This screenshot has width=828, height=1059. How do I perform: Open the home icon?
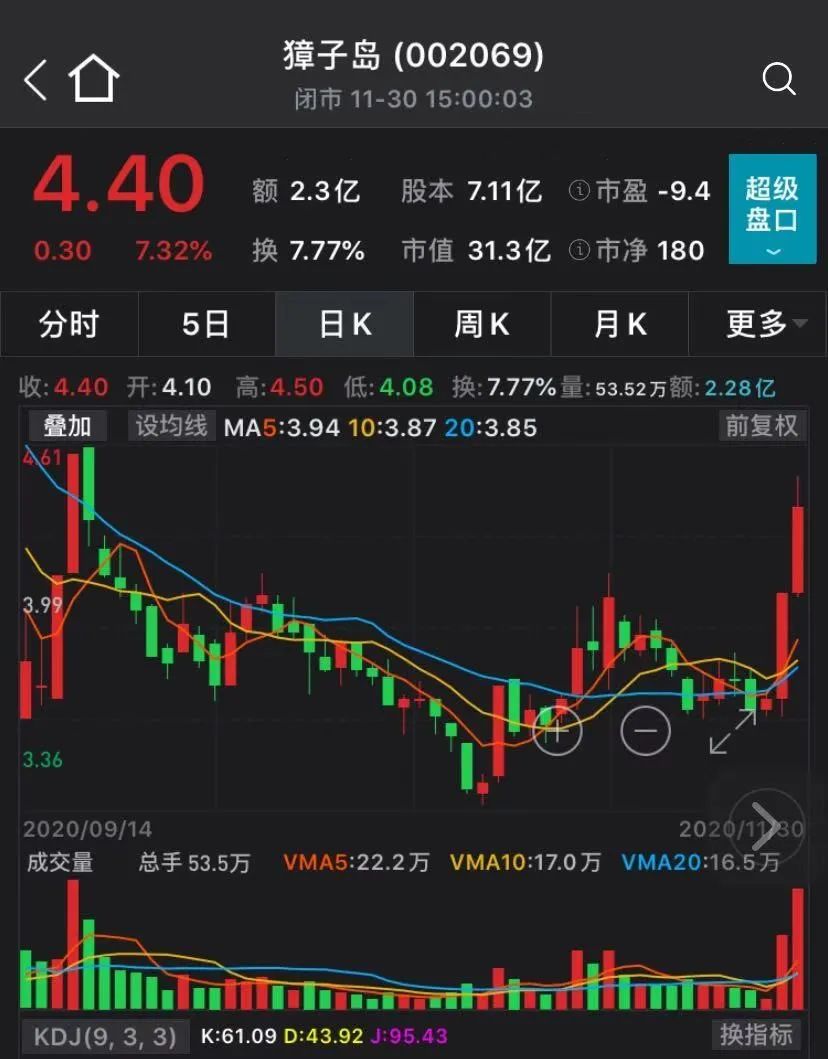click(93, 79)
